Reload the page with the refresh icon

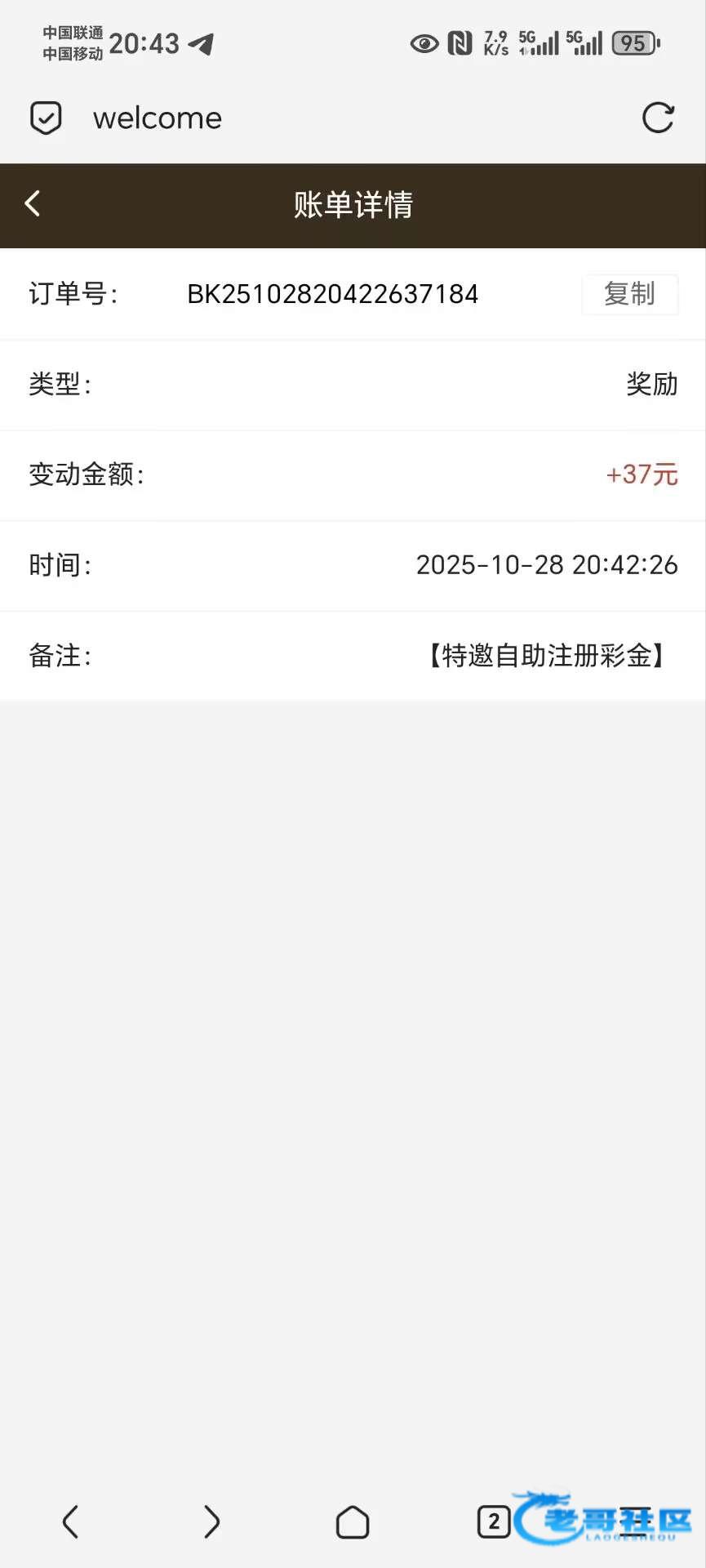[x=658, y=118]
